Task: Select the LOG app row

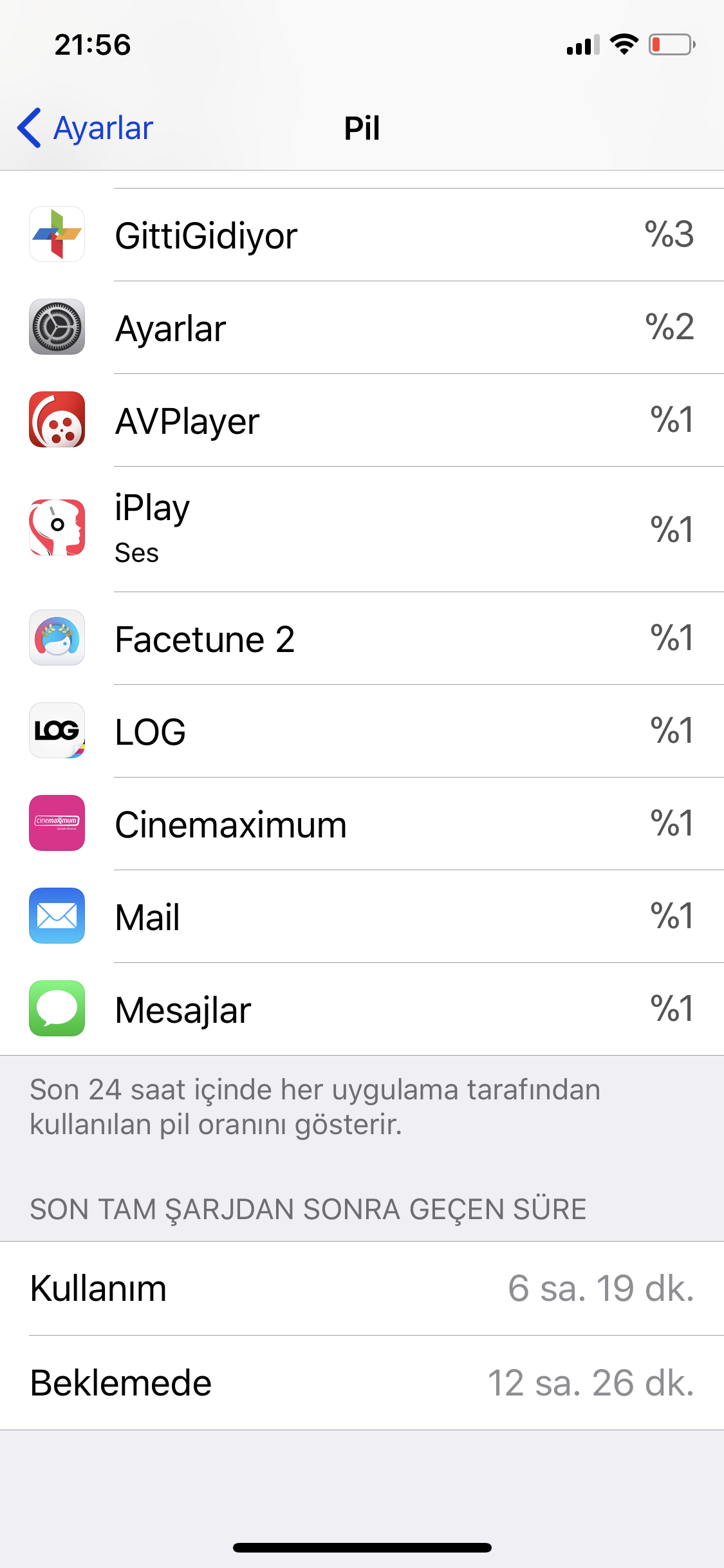Action: tap(362, 731)
